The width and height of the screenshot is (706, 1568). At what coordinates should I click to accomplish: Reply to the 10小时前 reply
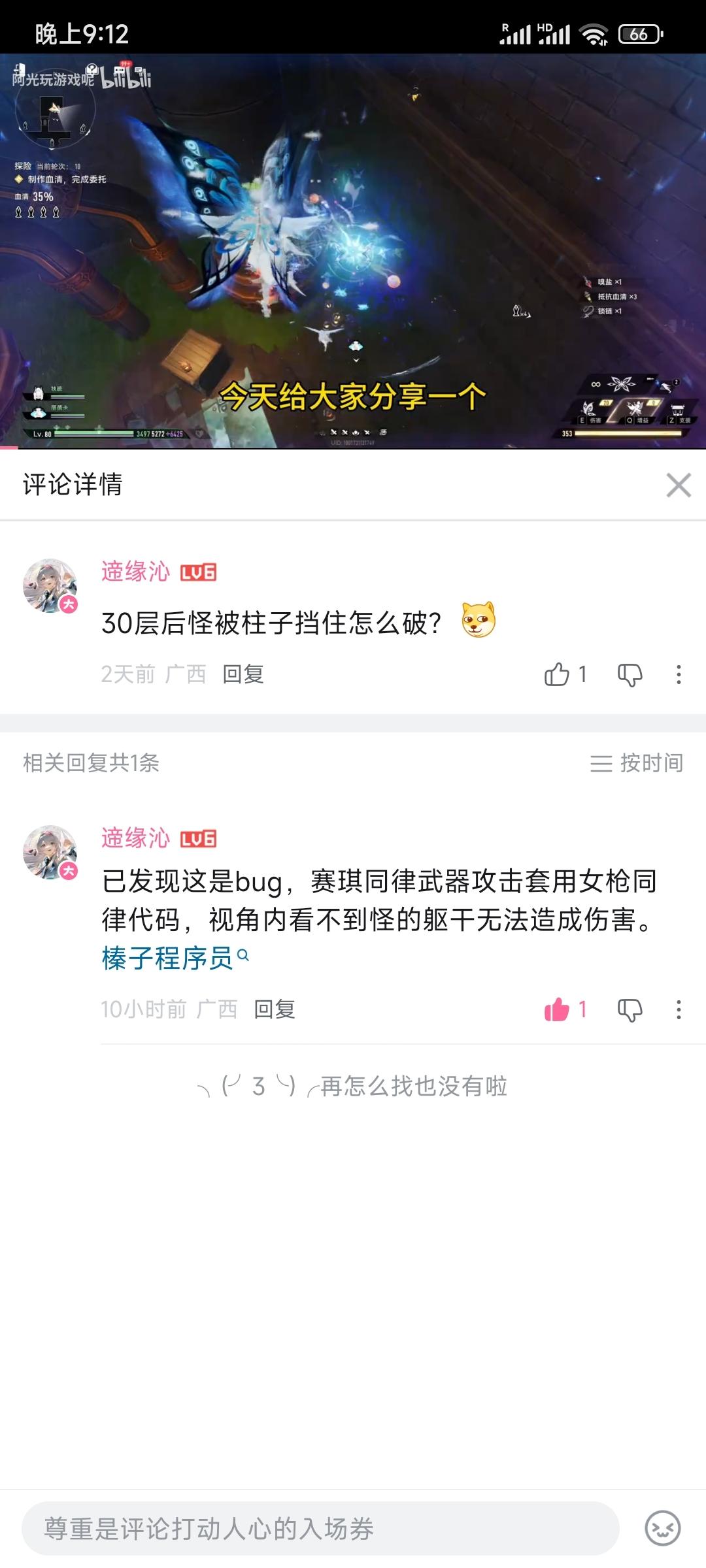click(x=275, y=1009)
